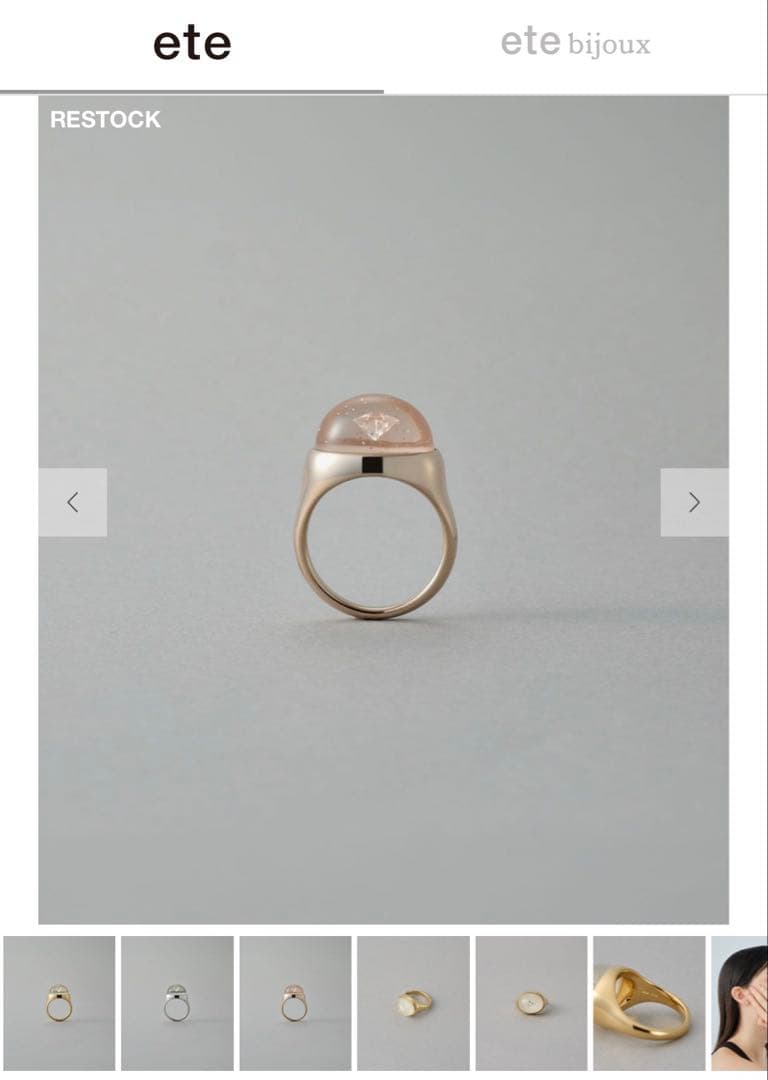Switch to the ete bijoux tab
768x1080 pixels.
575,44
